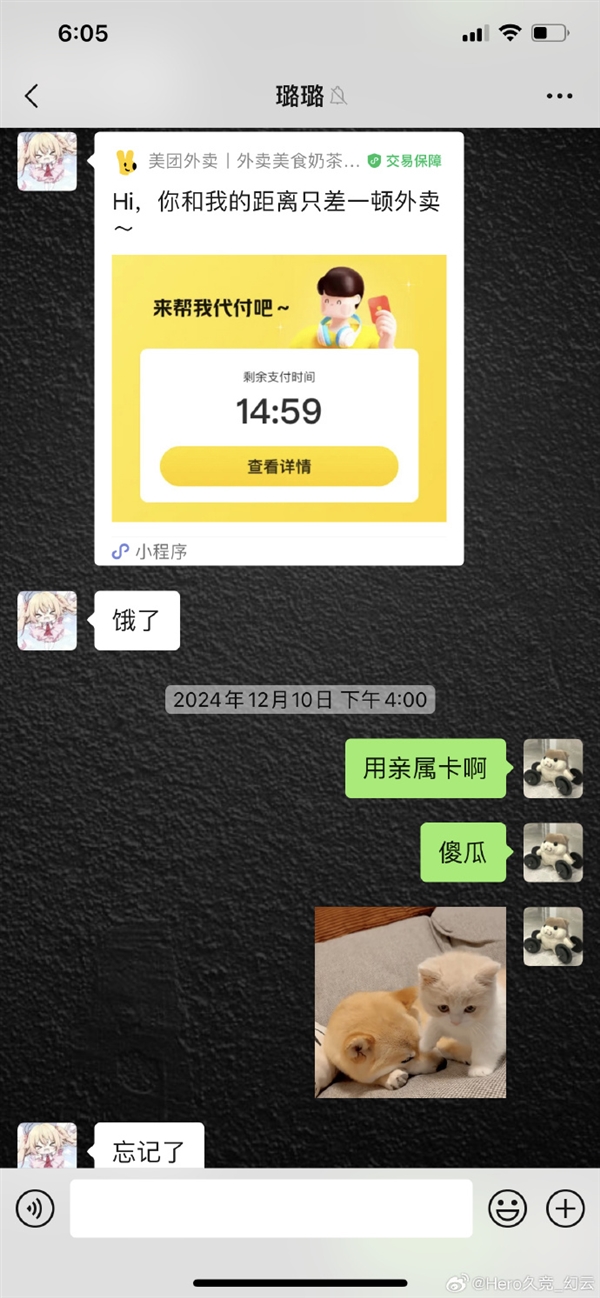Open 璐璐's avatar beside 饿了
The image size is (600, 1298).
pyautogui.click(x=47, y=620)
